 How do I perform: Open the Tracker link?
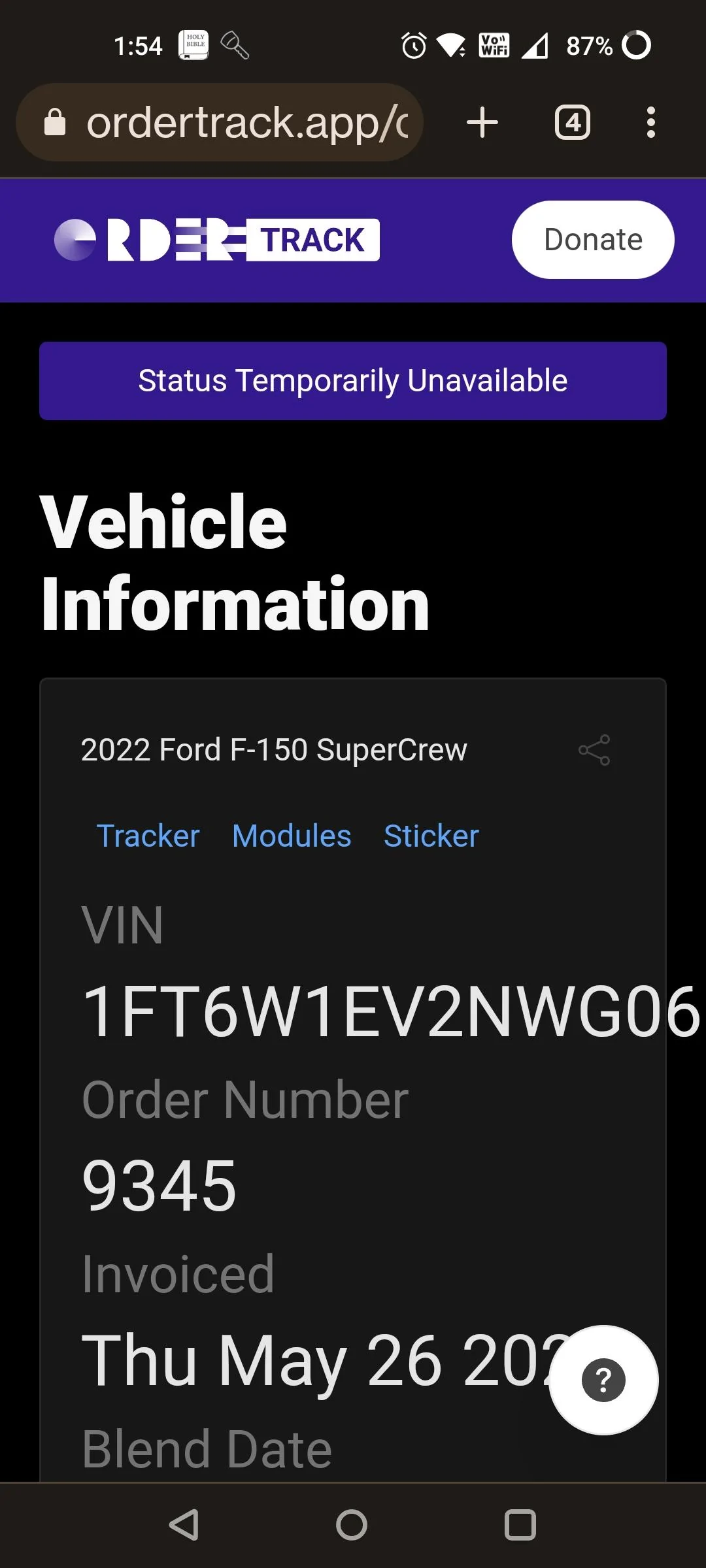148,836
